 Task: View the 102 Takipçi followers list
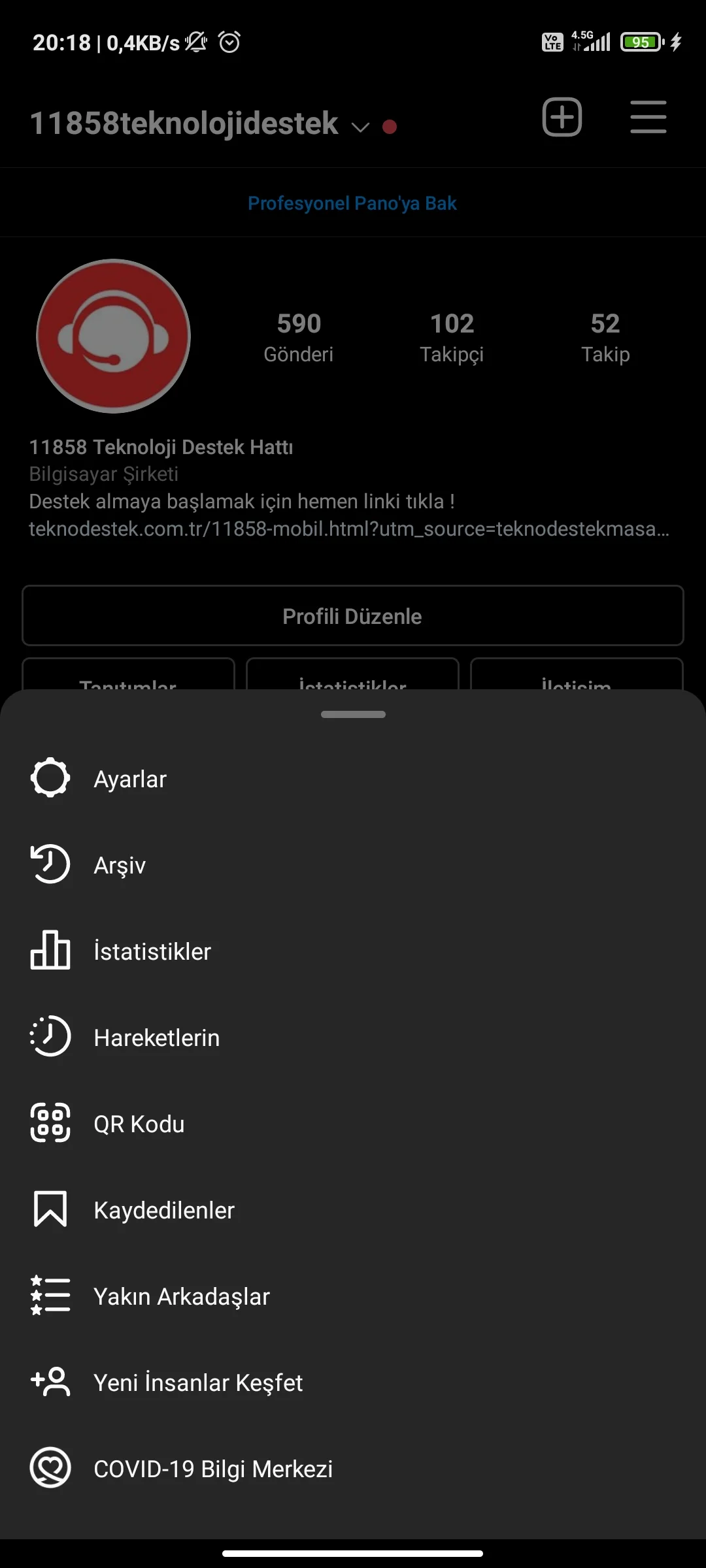[x=452, y=337]
